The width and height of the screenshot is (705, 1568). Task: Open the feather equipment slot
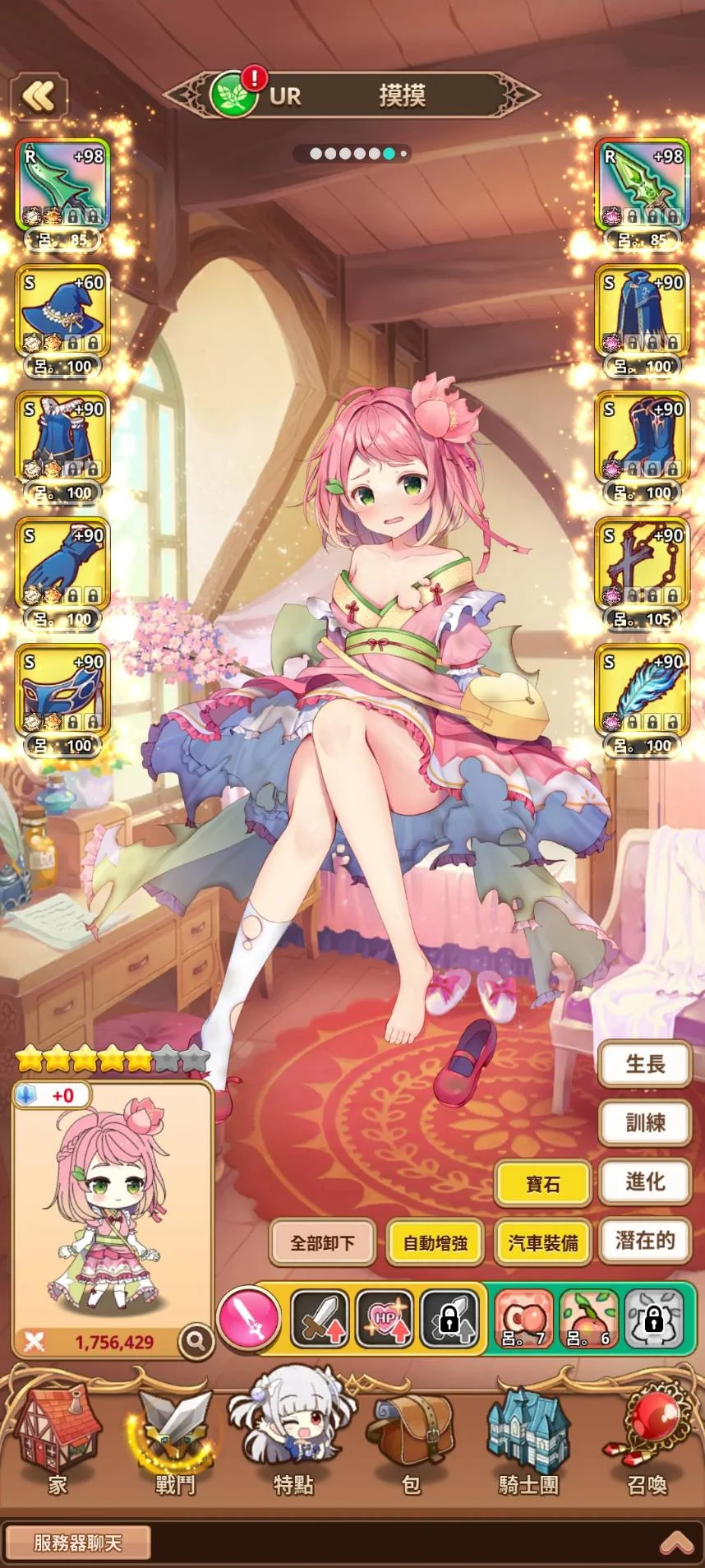tap(643, 691)
